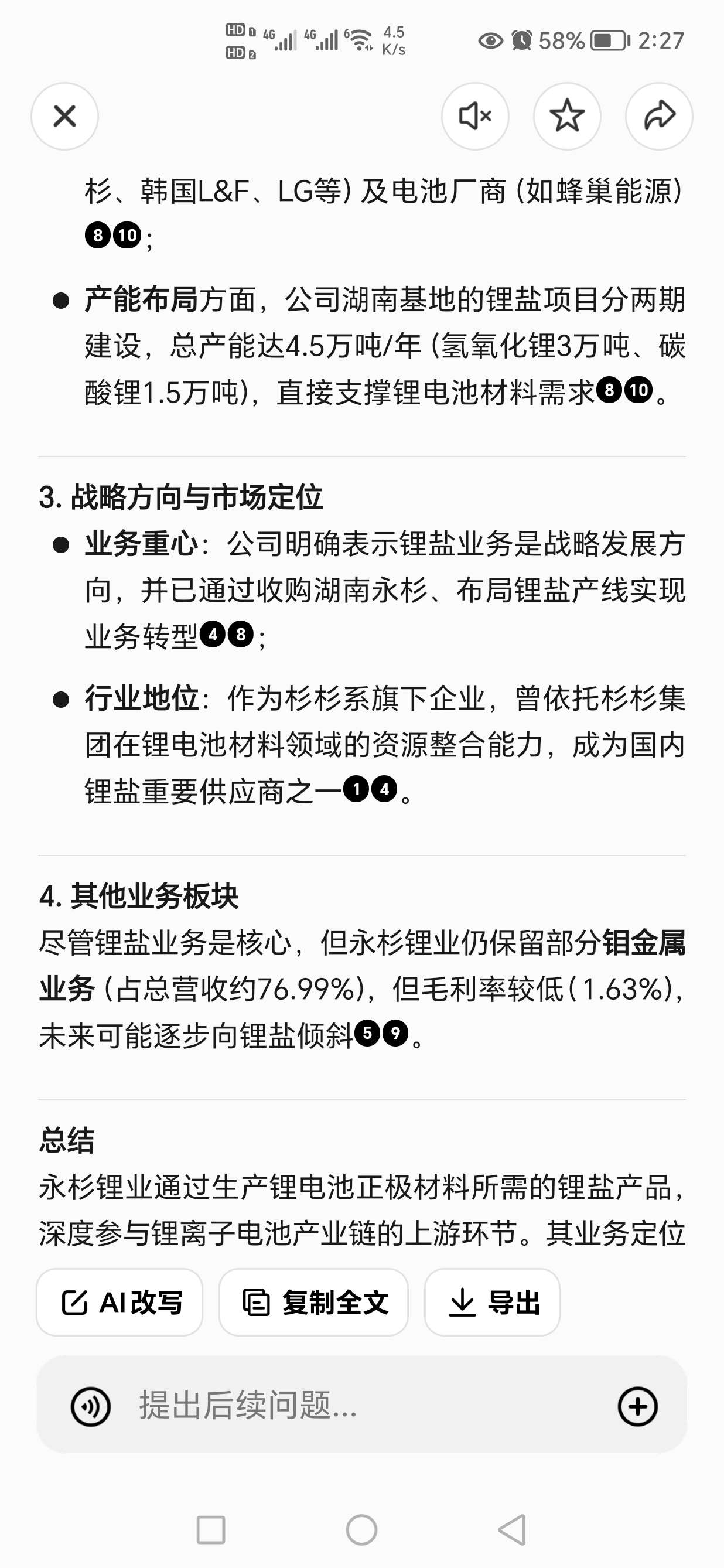Close the AI summary page
The width and height of the screenshot is (724, 1568).
64,116
